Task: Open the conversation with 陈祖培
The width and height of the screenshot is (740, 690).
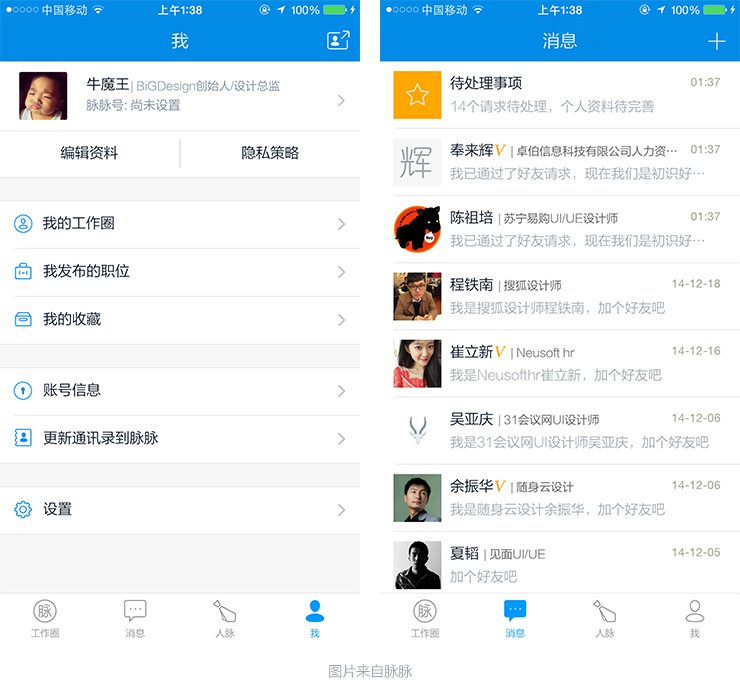Action: tap(560, 229)
